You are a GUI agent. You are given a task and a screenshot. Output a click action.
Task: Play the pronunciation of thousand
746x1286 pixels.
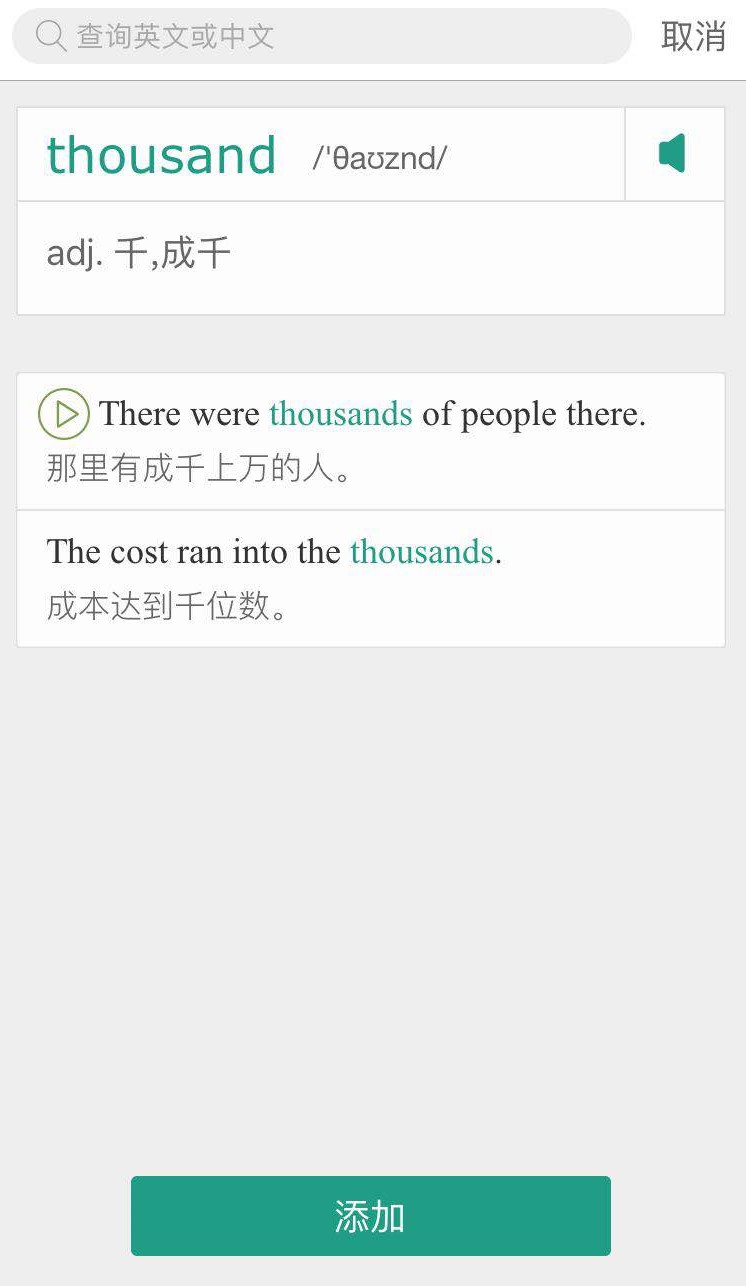click(673, 154)
